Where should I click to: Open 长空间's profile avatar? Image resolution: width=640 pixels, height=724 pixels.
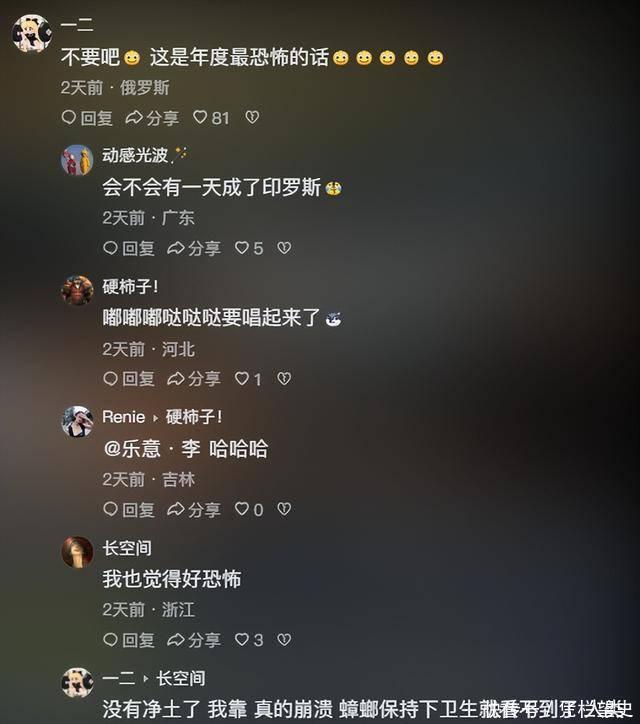pos(77,551)
